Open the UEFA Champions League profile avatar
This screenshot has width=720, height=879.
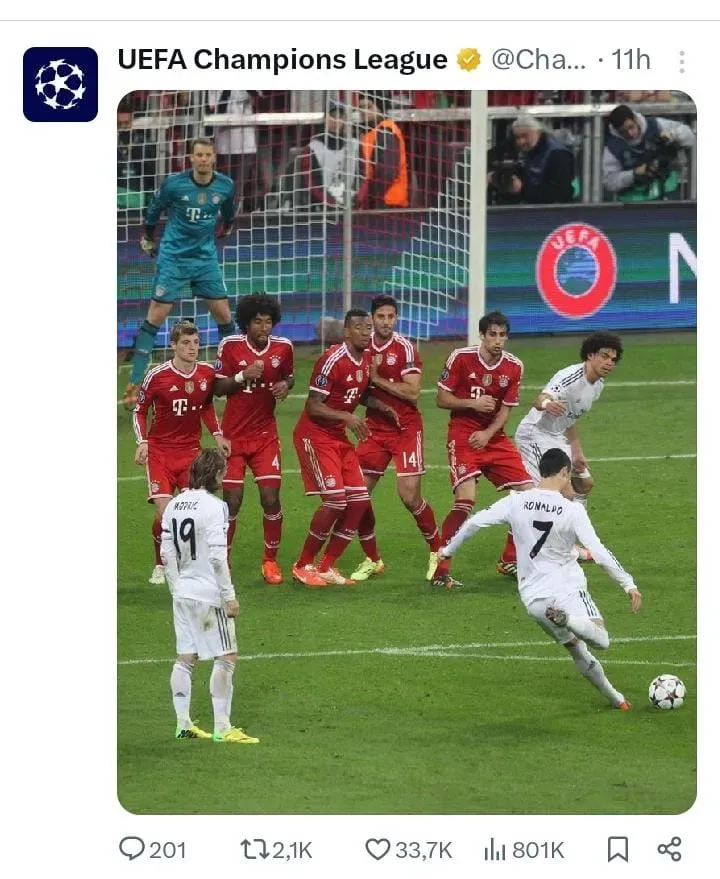pos(60,84)
